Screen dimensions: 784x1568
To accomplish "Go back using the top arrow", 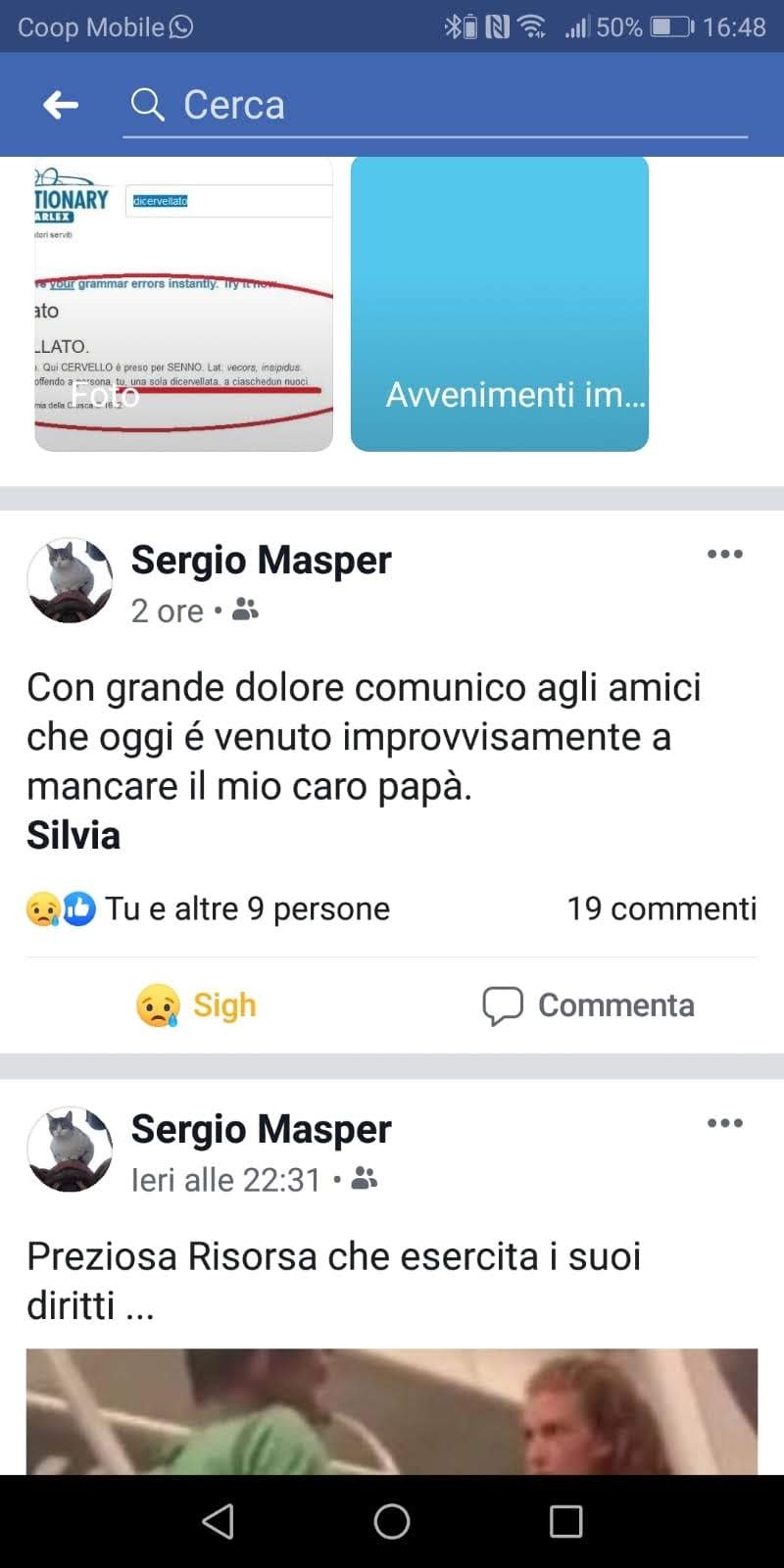I will pos(61,105).
